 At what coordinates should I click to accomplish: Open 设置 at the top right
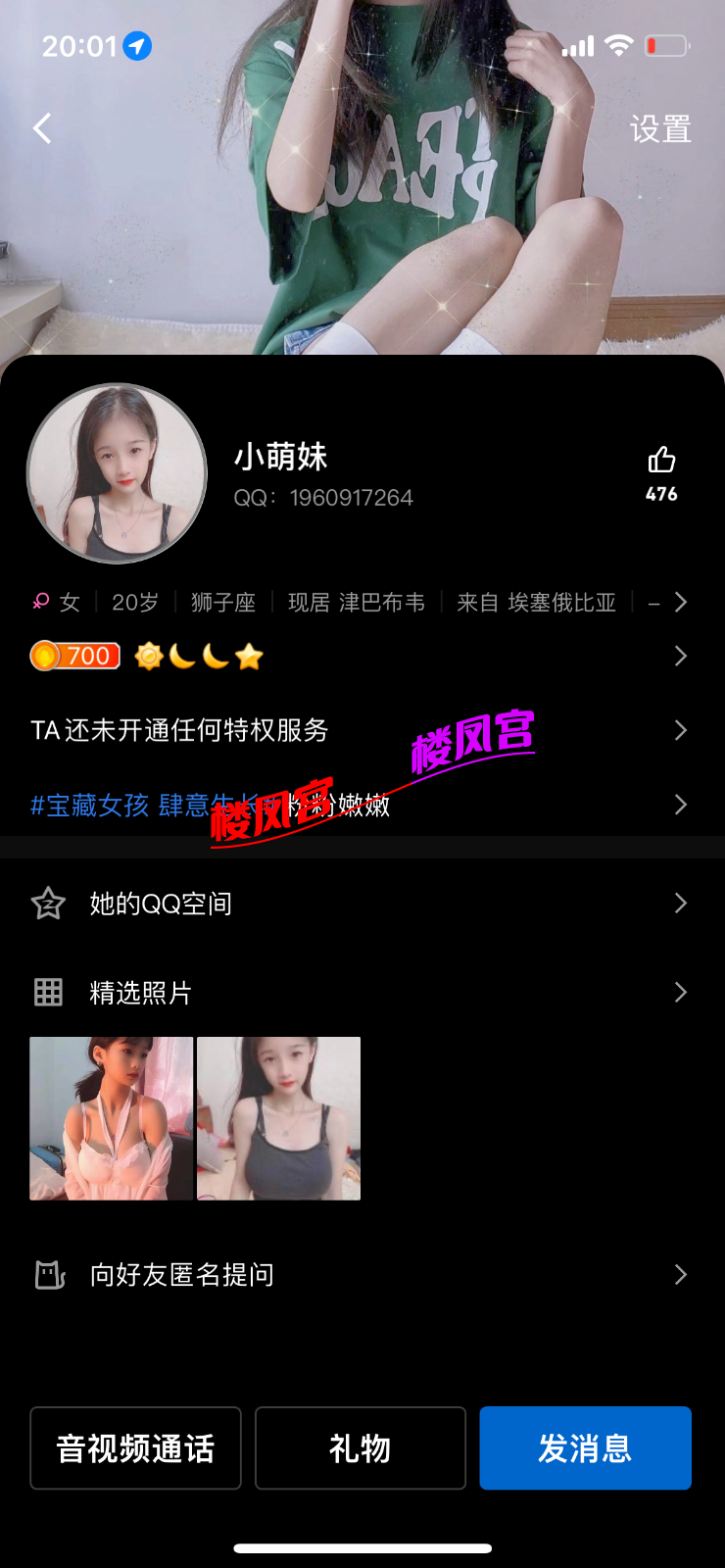662,128
